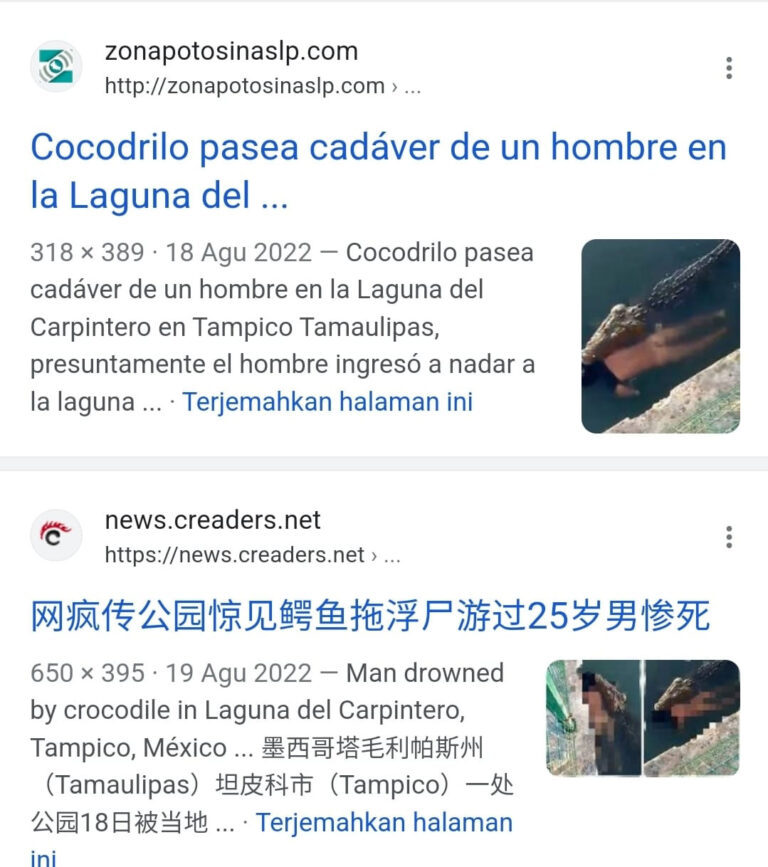Tap the zonapotosinaslp.com result thumbnail image
Viewport: 768px width, 867px height.
(x=661, y=336)
